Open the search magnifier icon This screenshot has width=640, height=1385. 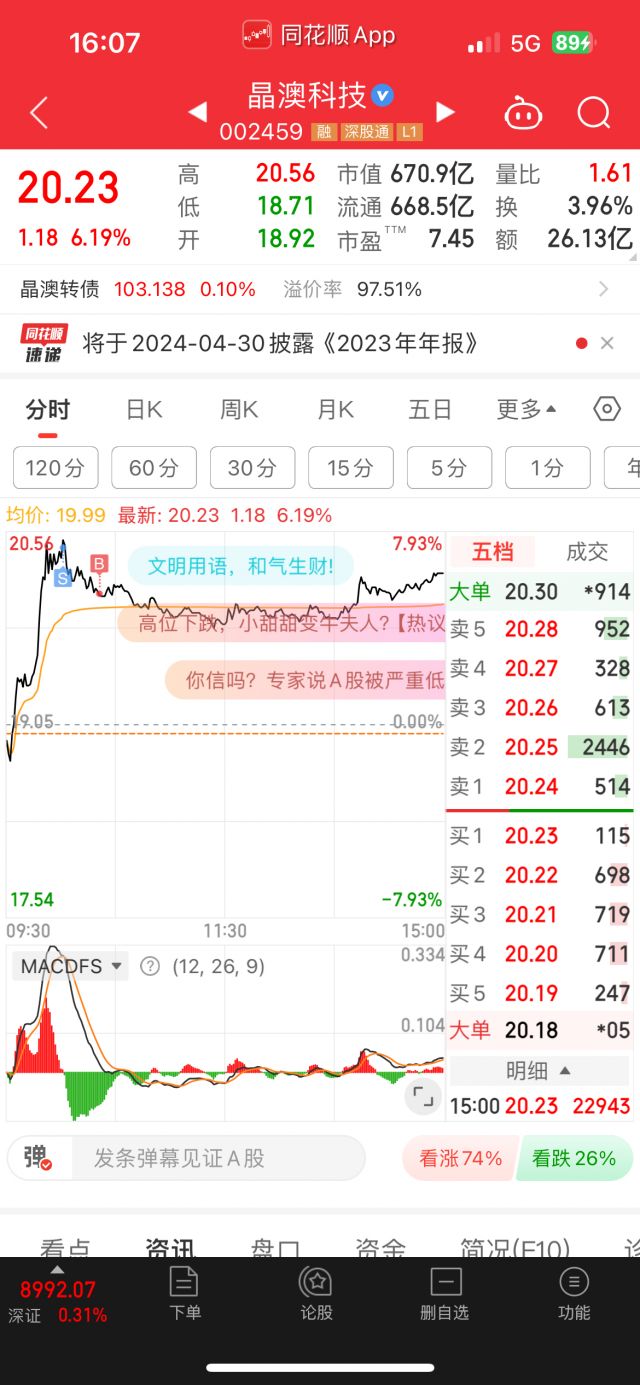pos(594,112)
